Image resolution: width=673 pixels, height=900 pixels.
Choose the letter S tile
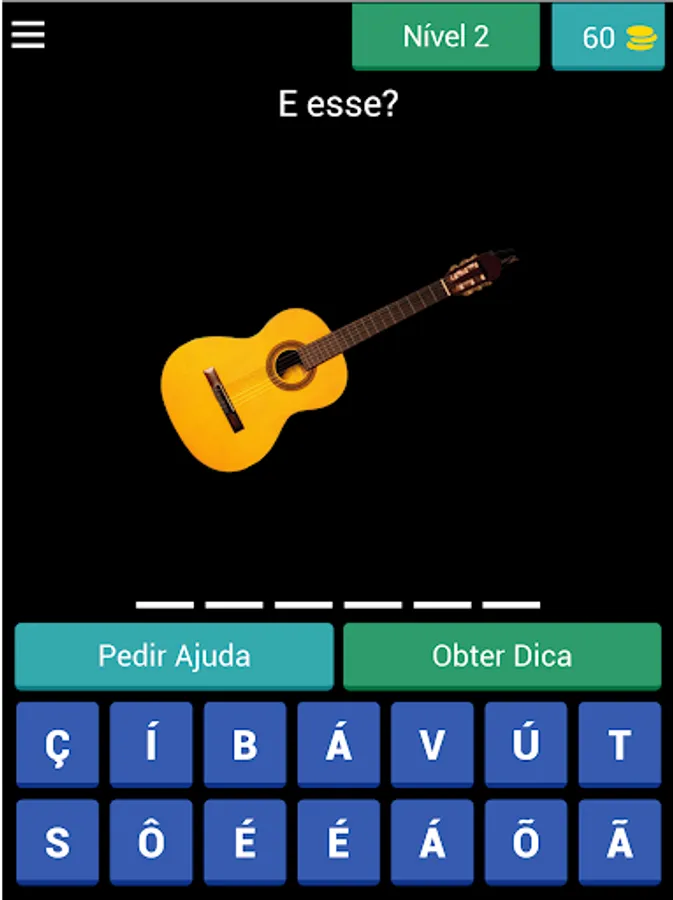tap(57, 842)
